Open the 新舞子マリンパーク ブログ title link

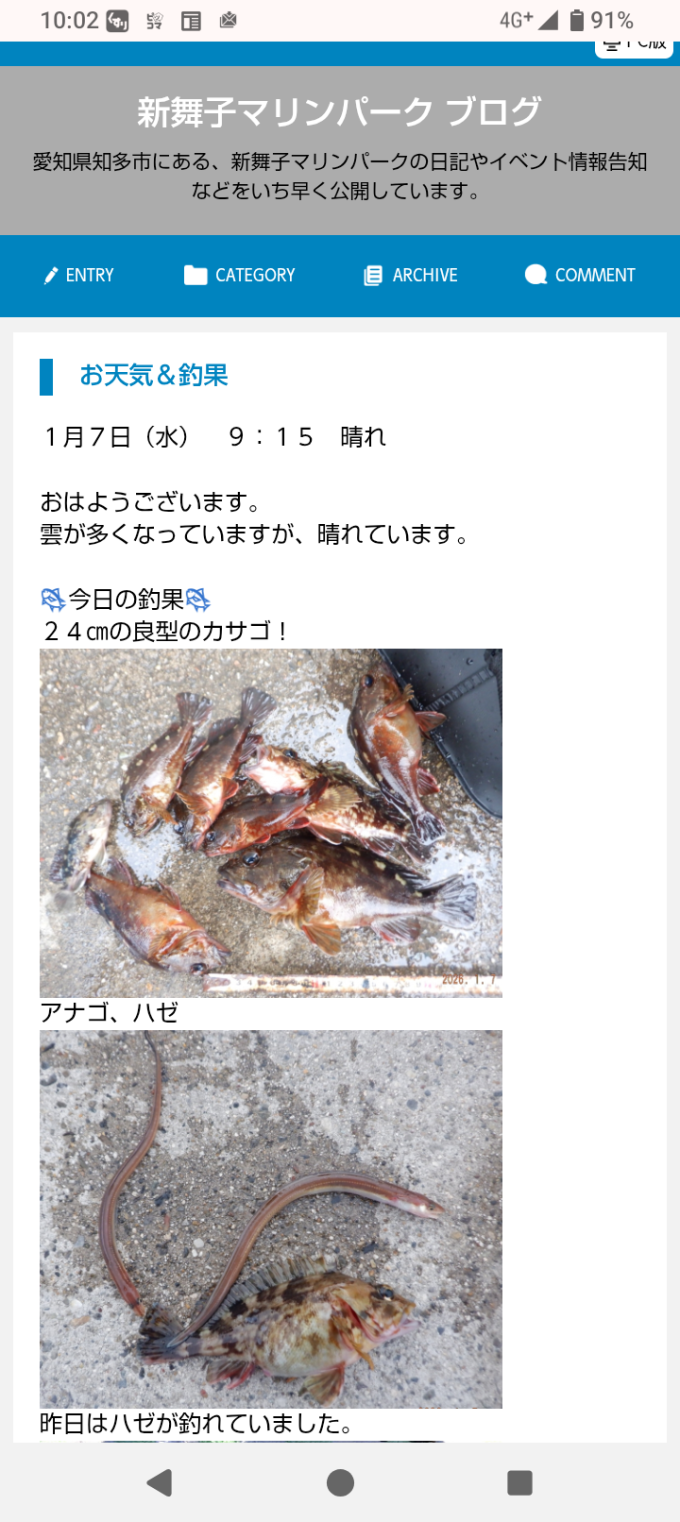339,112
